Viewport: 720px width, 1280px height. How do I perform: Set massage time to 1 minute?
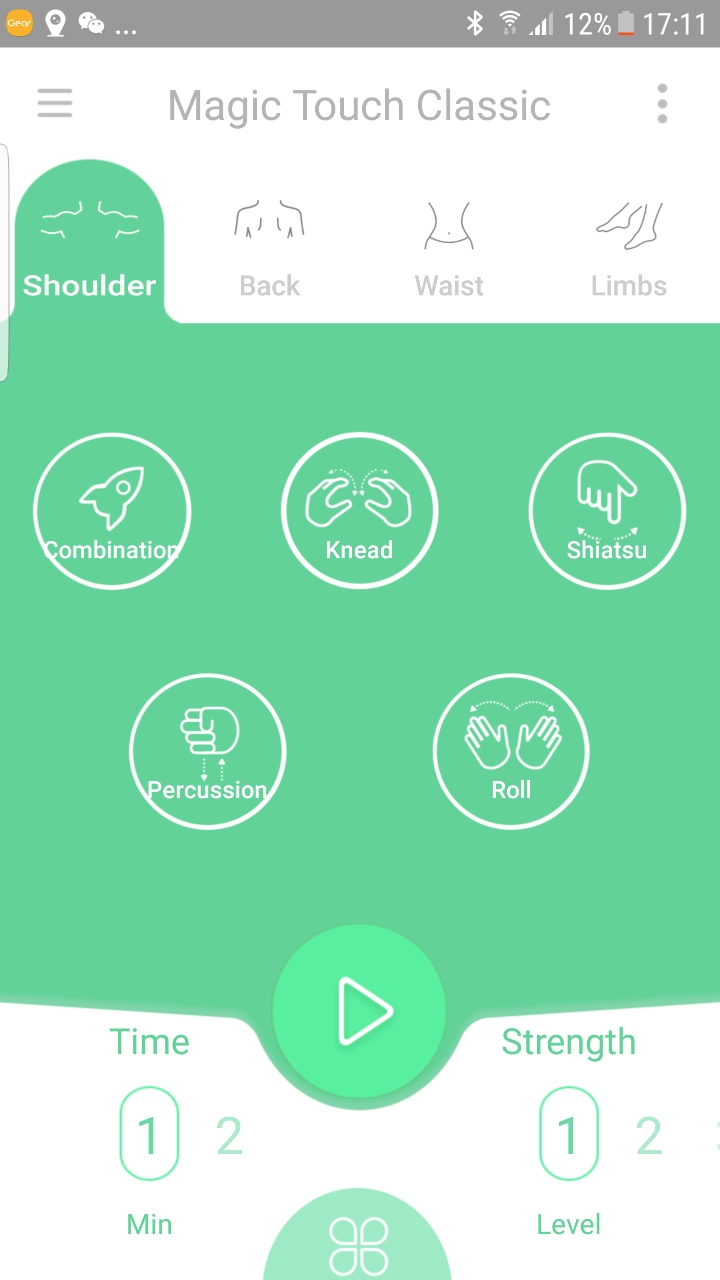(x=149, y=1135)
